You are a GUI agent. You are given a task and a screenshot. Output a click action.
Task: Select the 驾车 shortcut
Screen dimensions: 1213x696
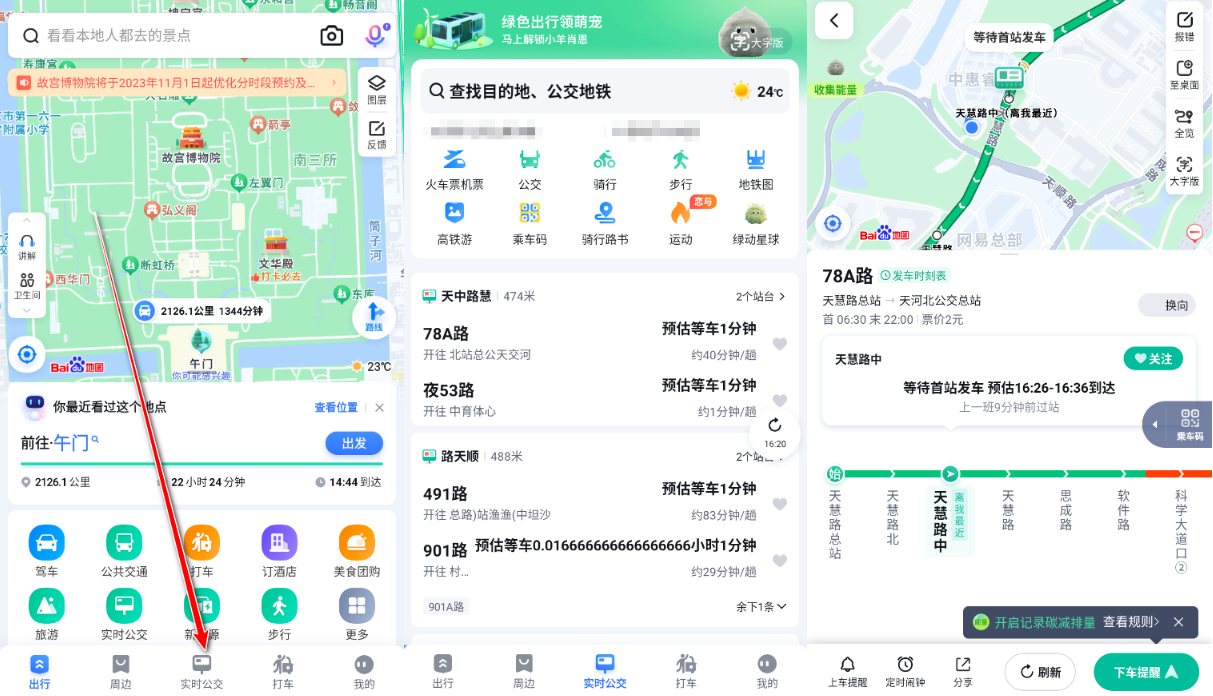point(46,552)
